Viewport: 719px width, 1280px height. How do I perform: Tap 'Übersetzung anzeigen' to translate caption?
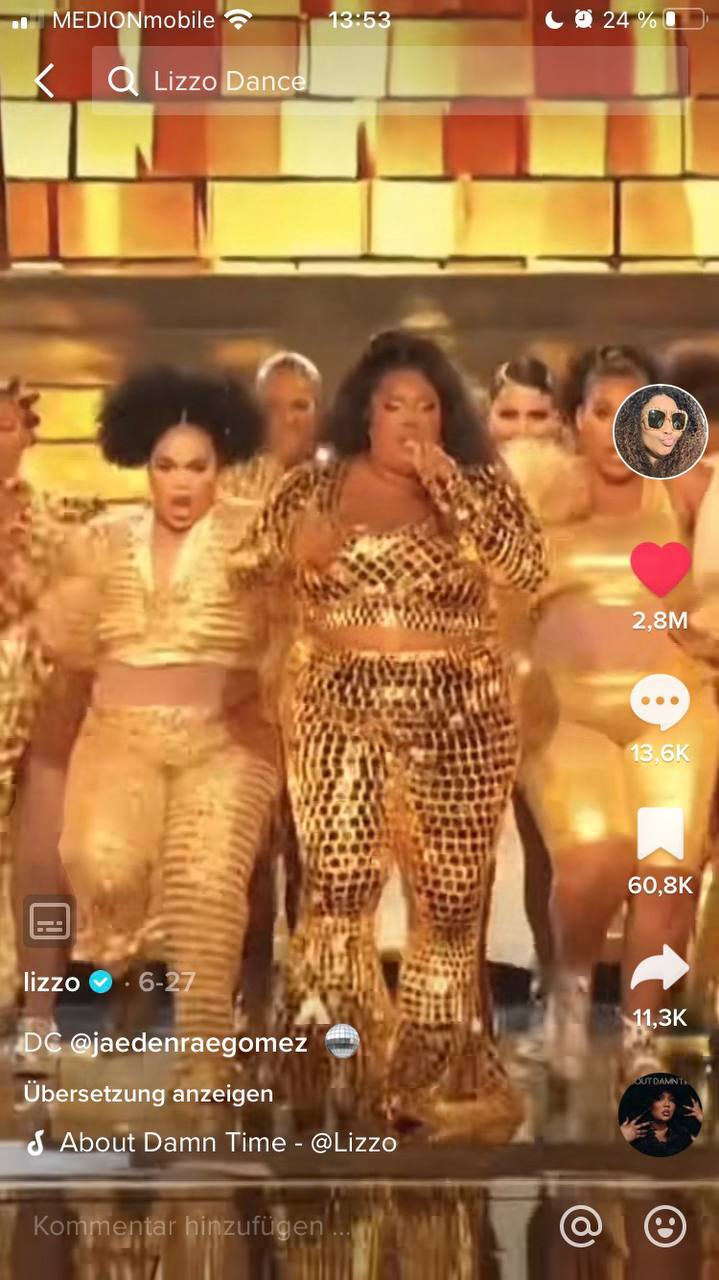coord(148,1093)
